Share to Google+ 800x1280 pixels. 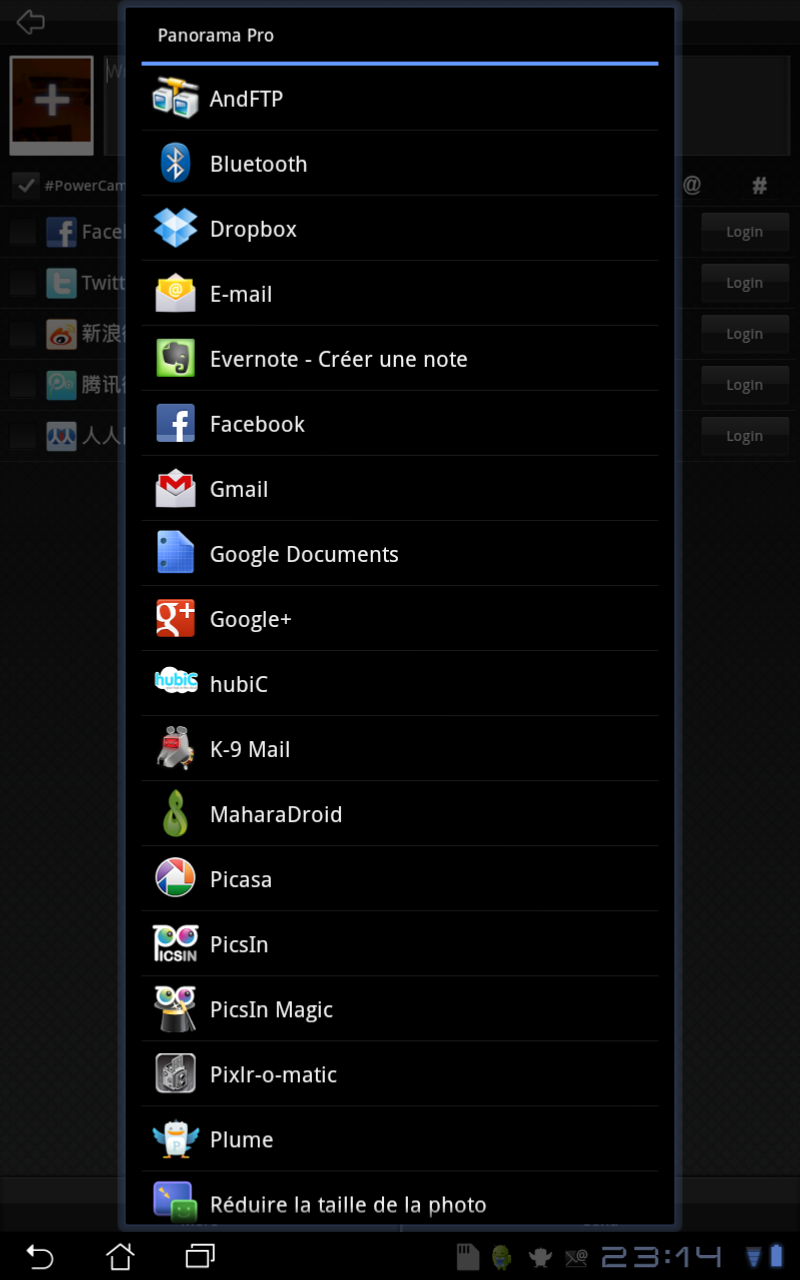(x=400, y=618)
